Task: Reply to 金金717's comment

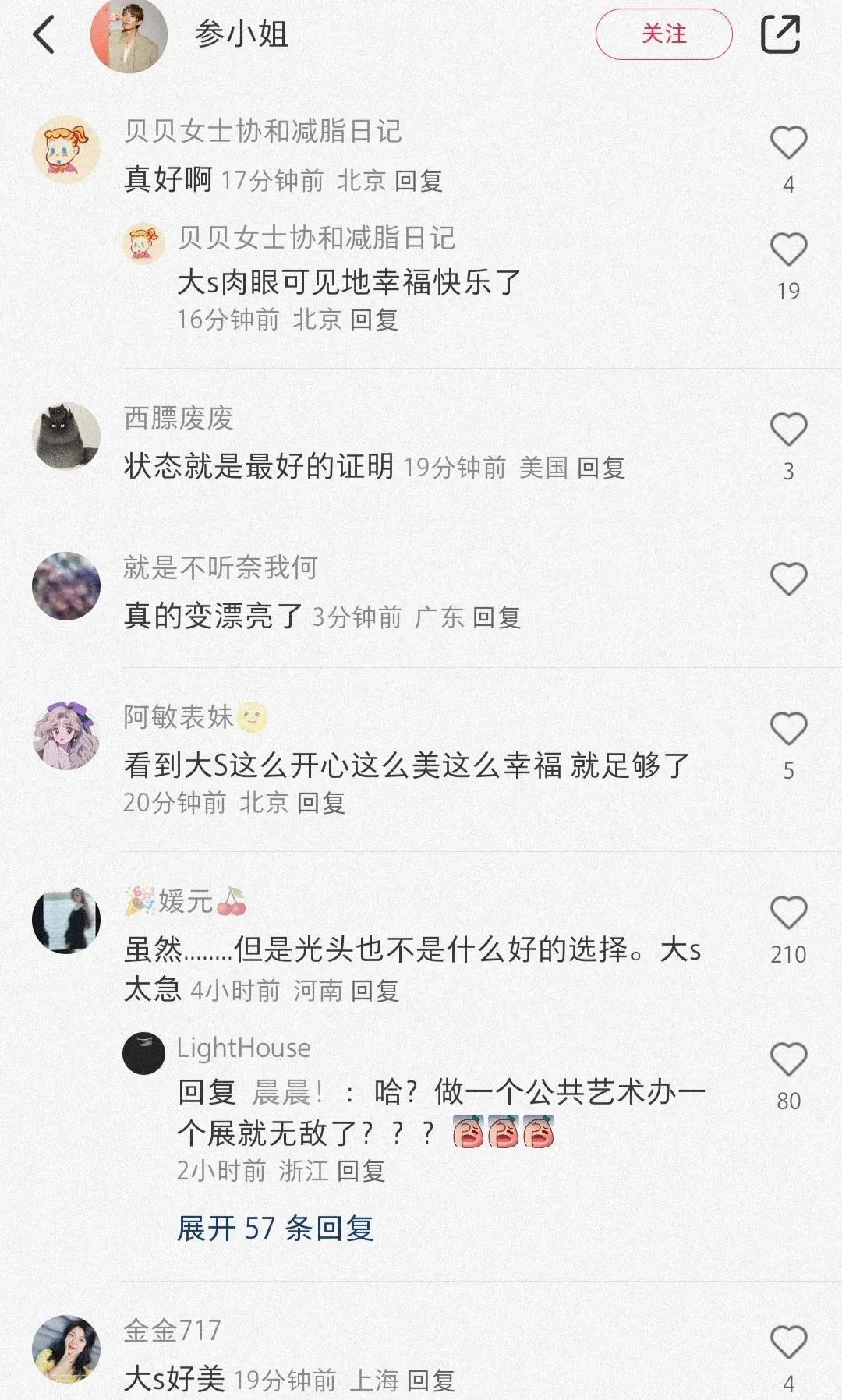Action: [x=431, y=1381]
